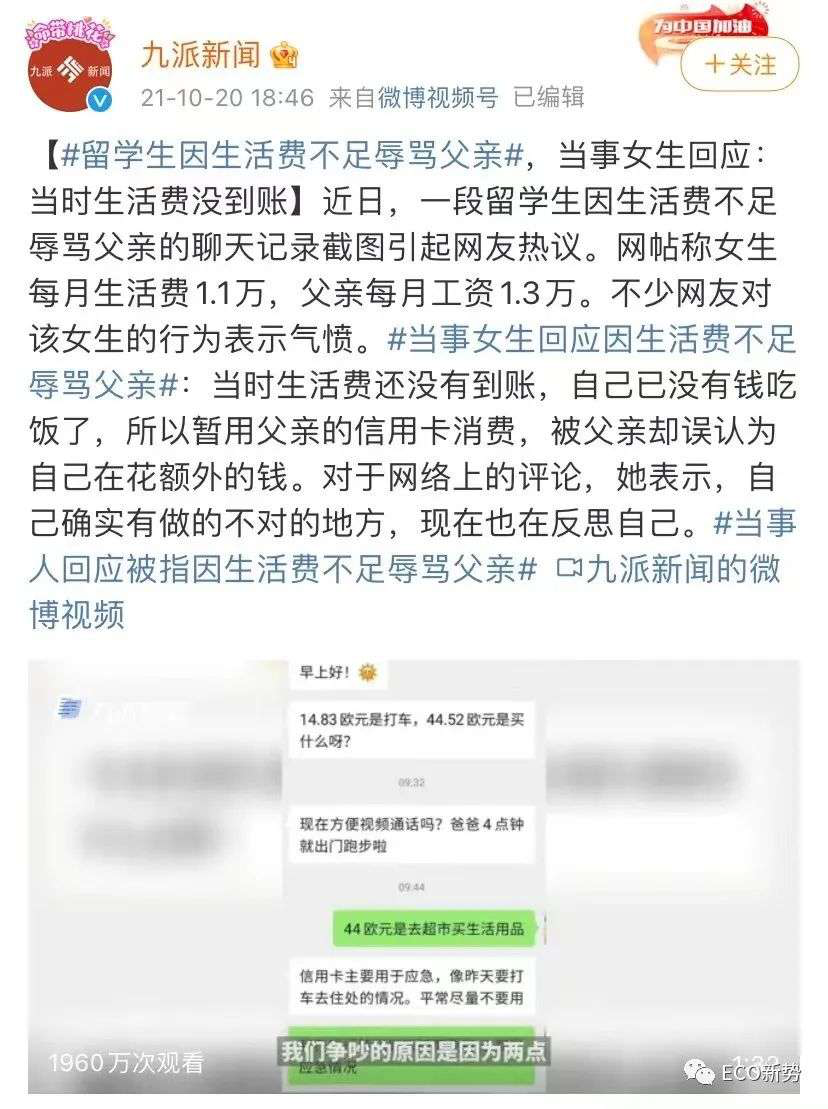Open 九派新闻 profile avatar

(70, 68)
